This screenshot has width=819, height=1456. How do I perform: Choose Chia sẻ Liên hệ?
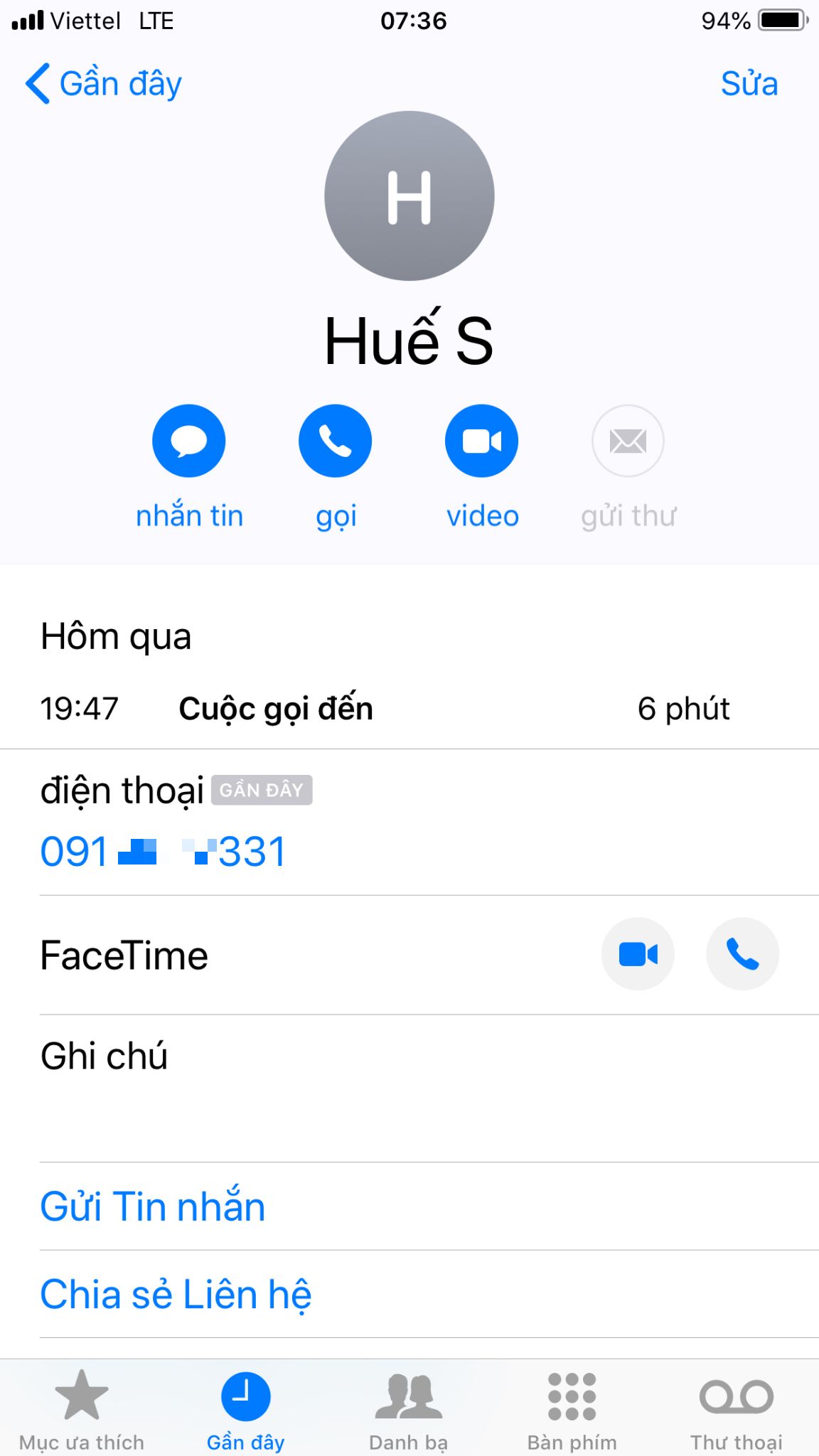click(176, 1294)
